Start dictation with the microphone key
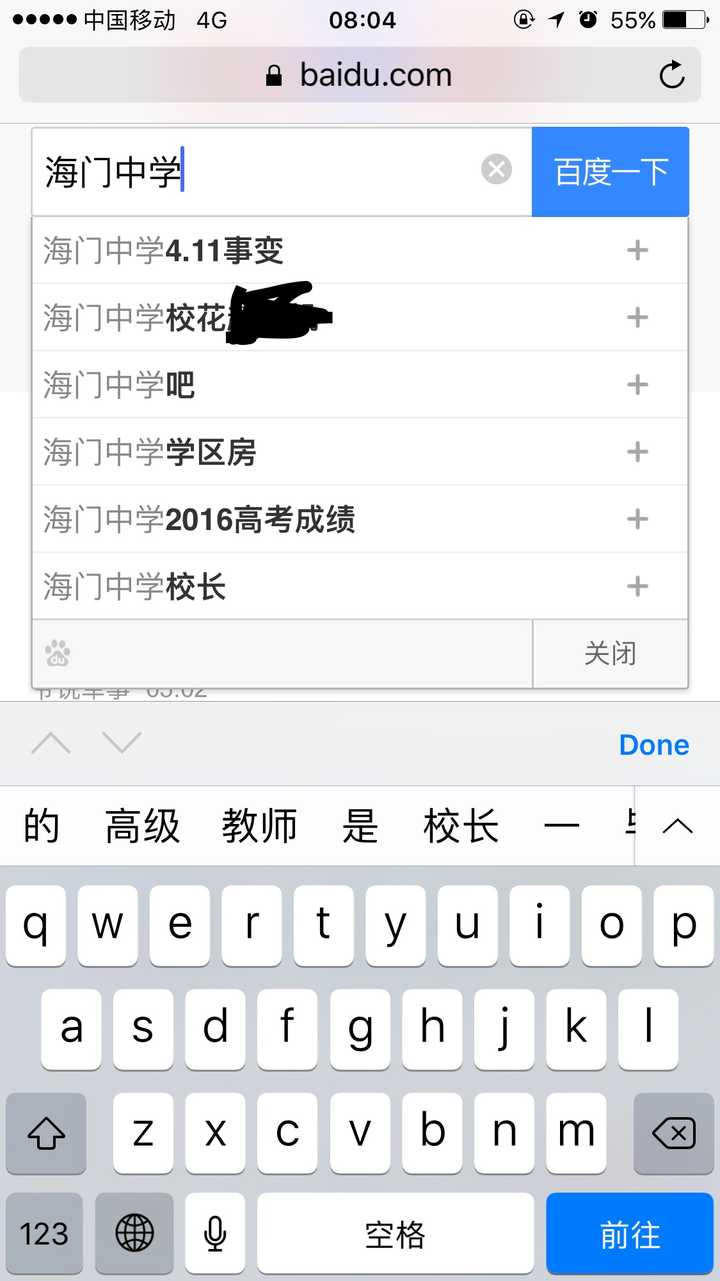The image size is (720, 1281). pos(215,1234)
